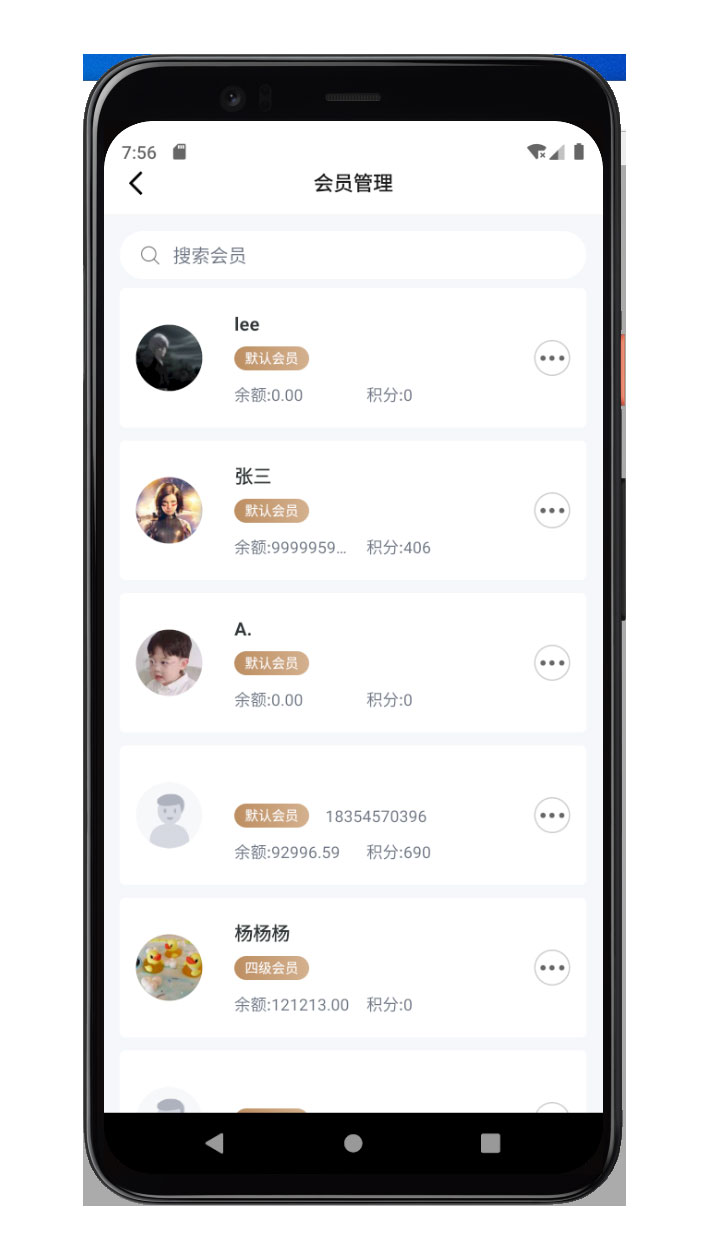Go back from 会员管理 page
Screen dimensions: 704x1251
136,183
